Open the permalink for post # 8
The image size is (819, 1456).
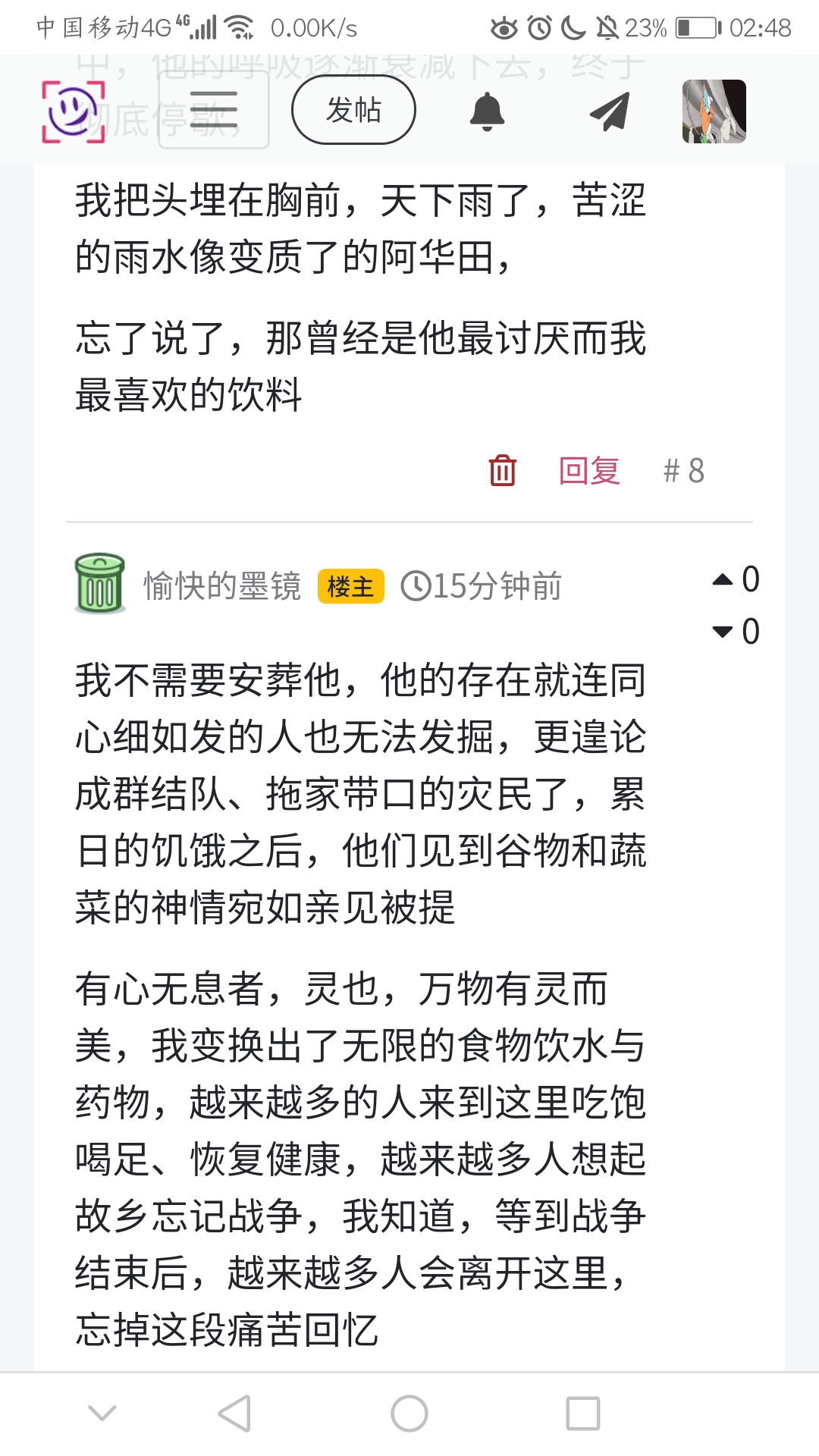point(684,470)
